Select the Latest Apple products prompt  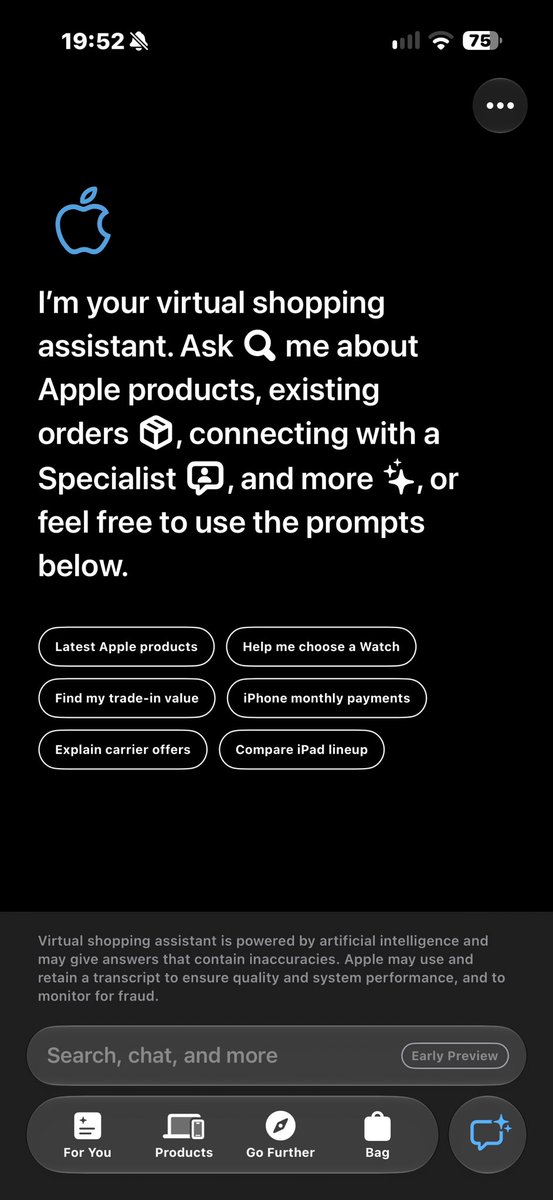(126, 646)
